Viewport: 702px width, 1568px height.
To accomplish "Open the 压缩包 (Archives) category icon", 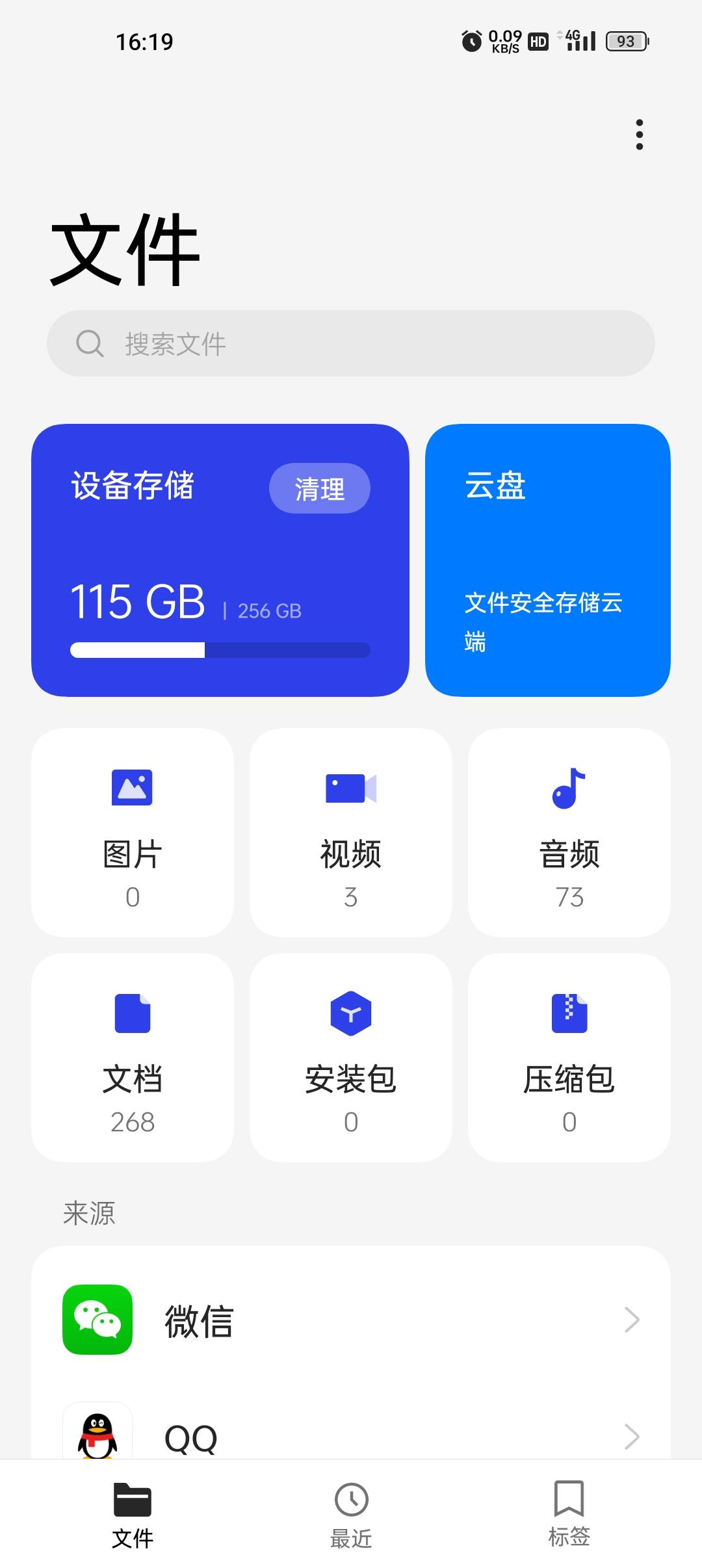I will click(x=569, y=1013).
